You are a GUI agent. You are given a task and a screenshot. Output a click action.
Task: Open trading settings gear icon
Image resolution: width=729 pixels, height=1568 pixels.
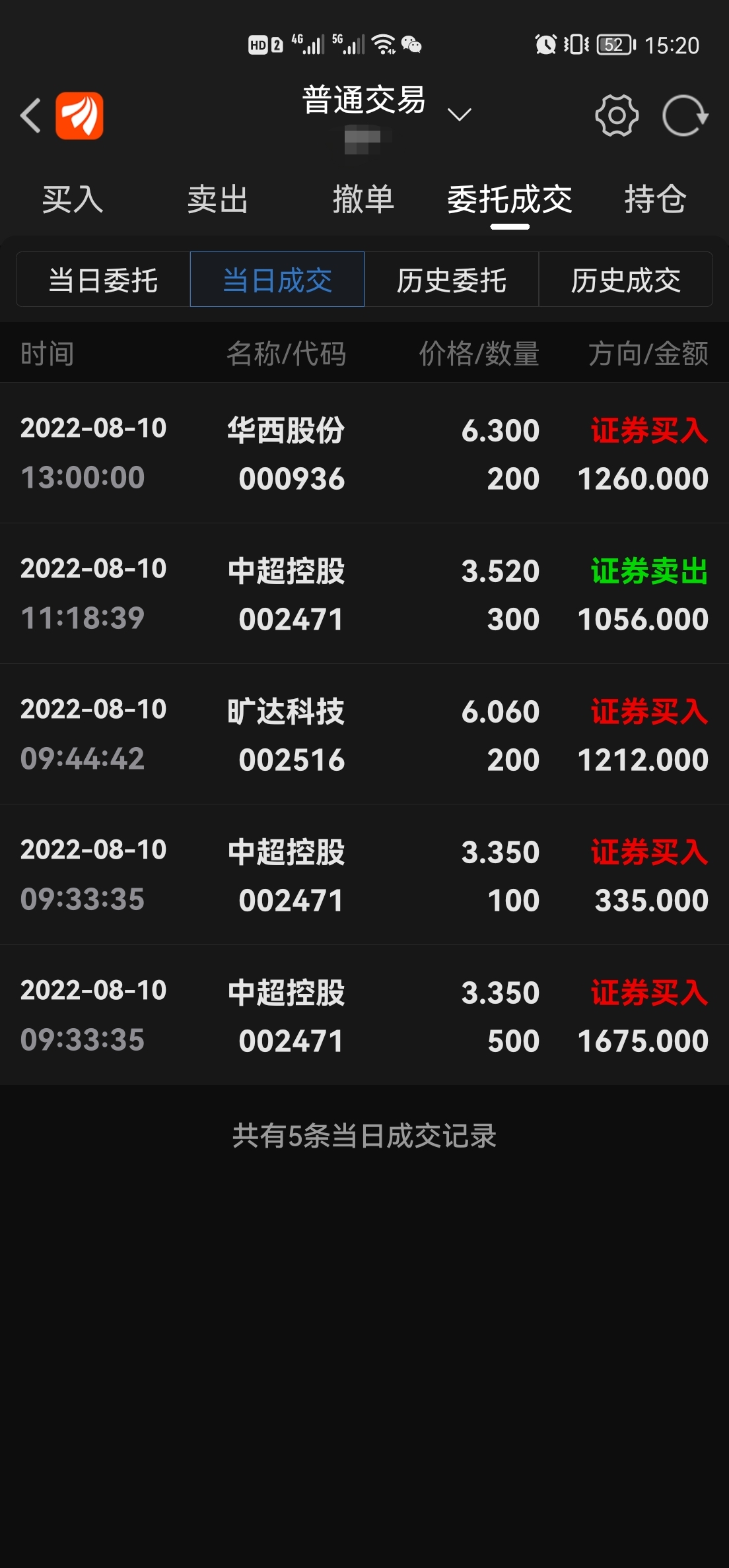click(617, 115)
